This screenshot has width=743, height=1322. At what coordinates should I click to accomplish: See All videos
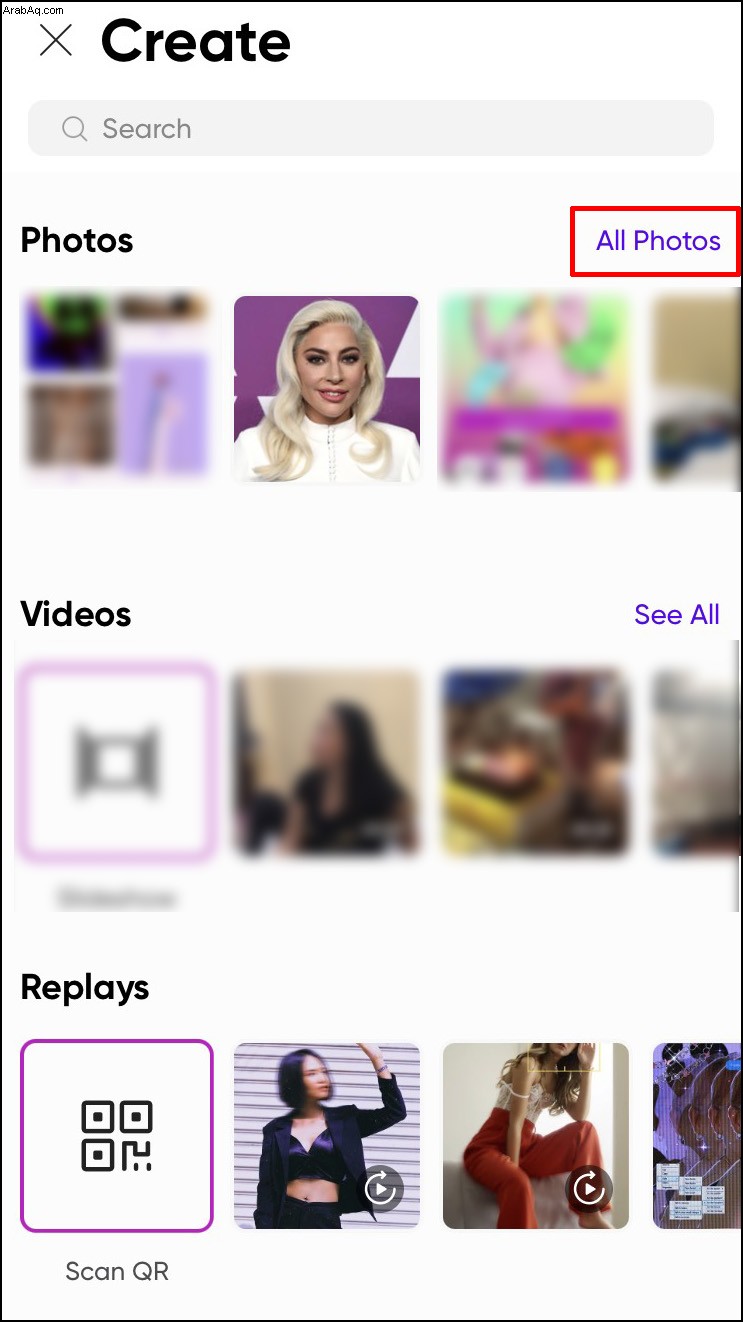(676, 614)
